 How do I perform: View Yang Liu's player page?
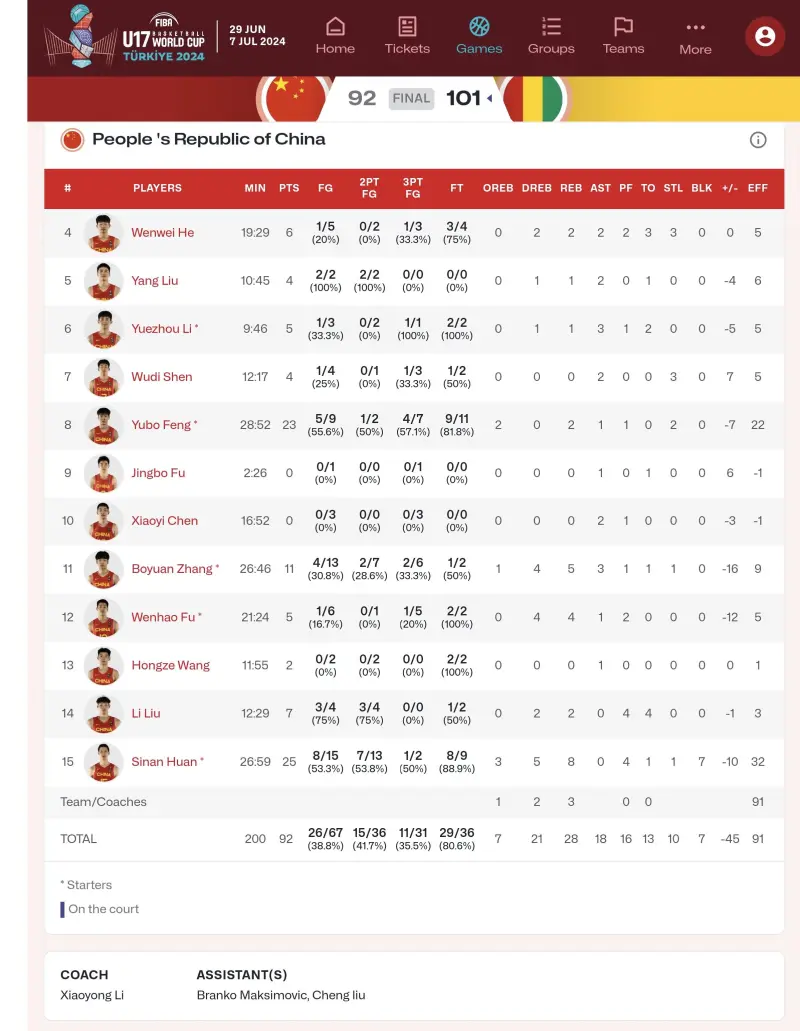coord(154,281)
